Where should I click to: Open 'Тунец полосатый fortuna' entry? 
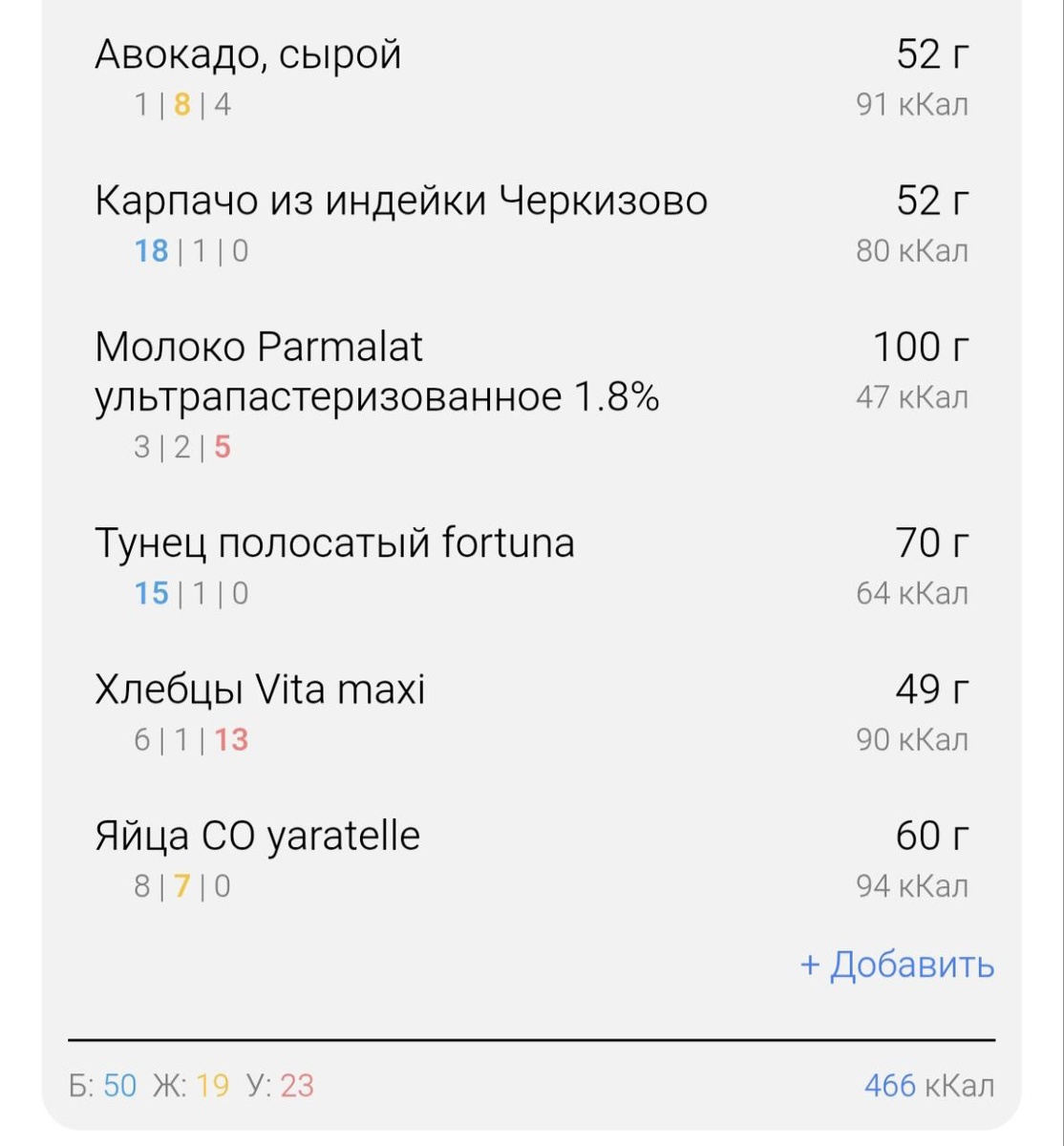(x=336, y=542)
